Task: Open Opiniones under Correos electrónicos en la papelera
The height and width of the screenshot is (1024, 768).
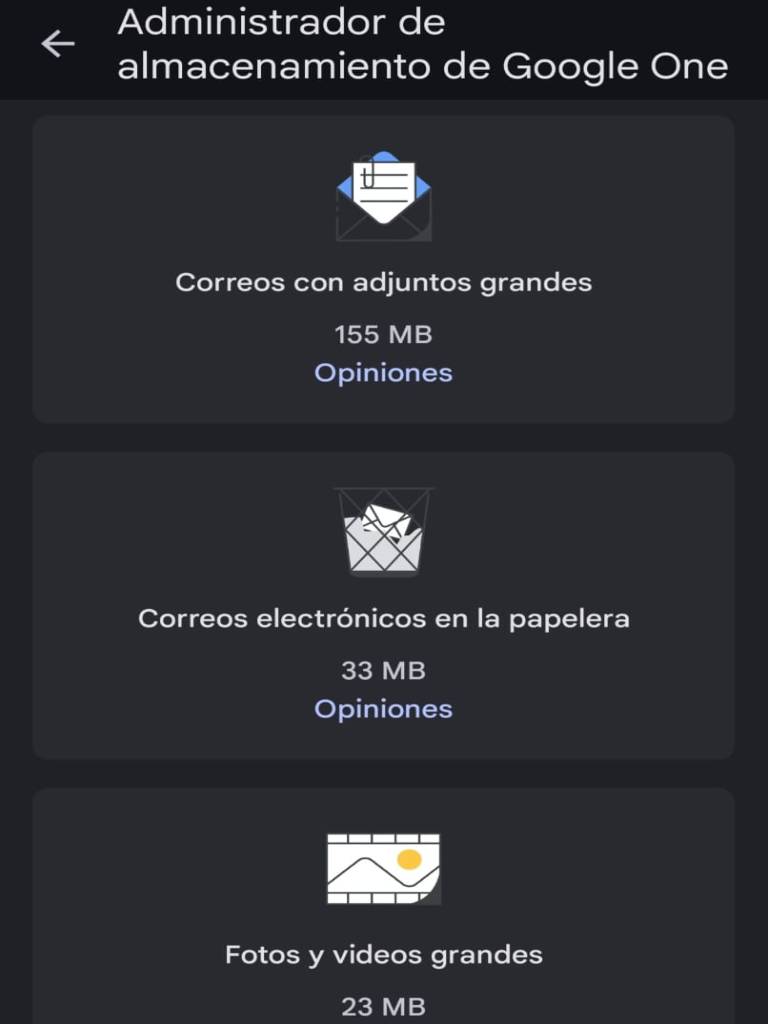Action: tap(383, 709)
